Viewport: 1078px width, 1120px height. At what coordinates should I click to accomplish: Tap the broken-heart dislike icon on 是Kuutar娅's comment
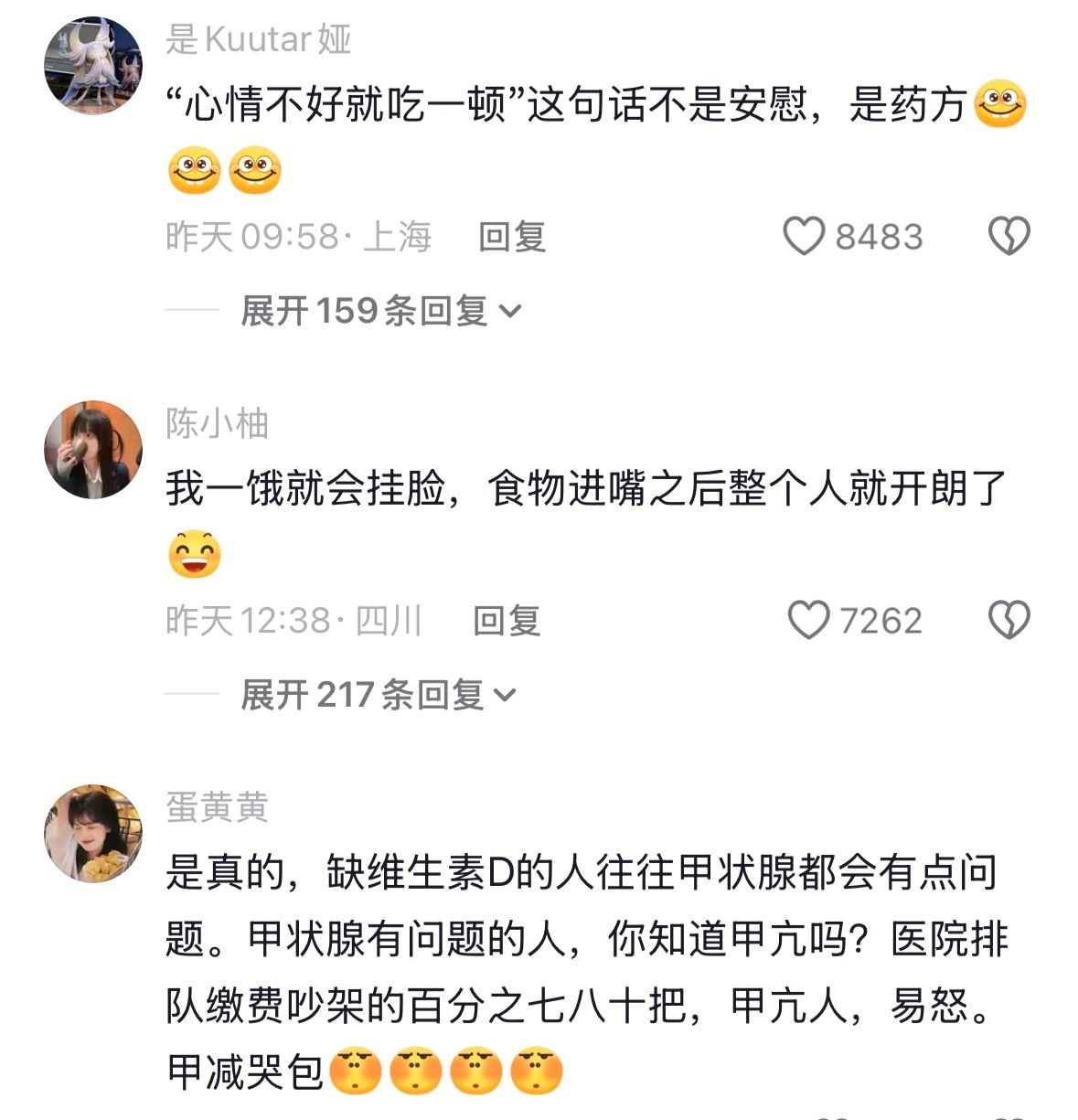pyautogui.click(x=1008, y=235)
